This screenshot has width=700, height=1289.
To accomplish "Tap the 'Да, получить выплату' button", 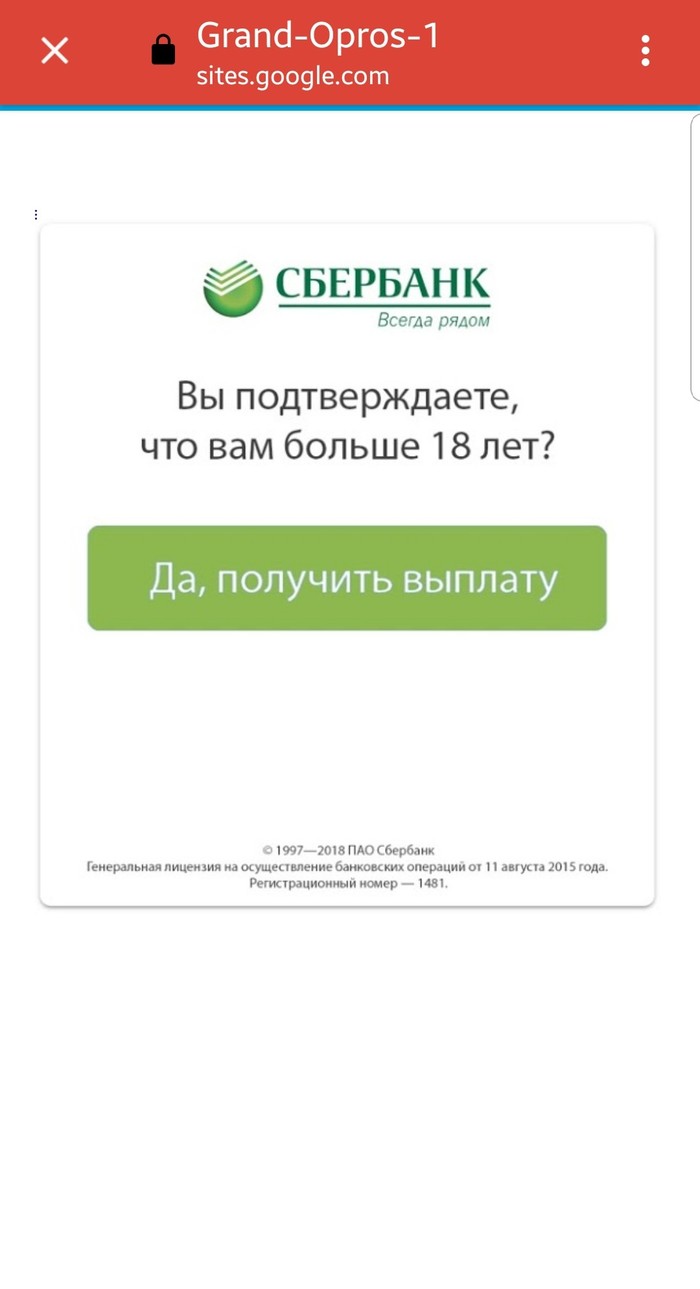I will point(347,578).
